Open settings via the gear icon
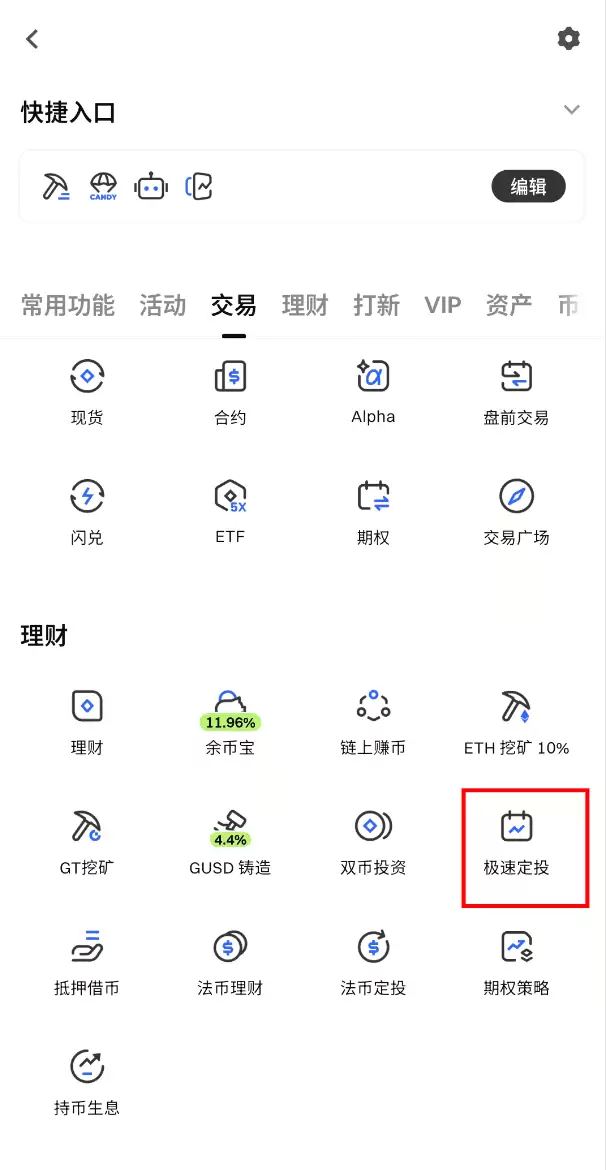606x1170 pixels. pyautogui.click(x=568, y=39)
